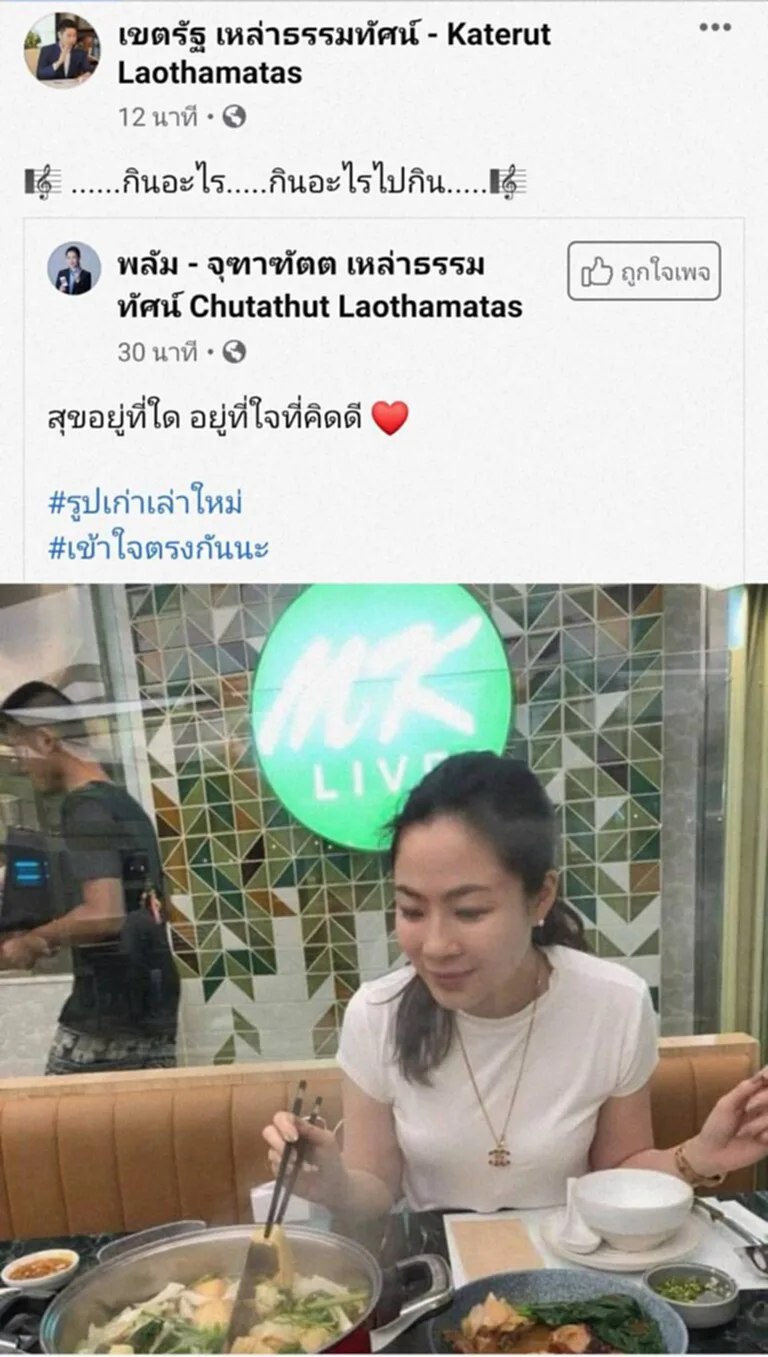This screenshot has width=768, height=1357.
Task: Open the post's three-dot overflow menu
Action: coord(714,27)
